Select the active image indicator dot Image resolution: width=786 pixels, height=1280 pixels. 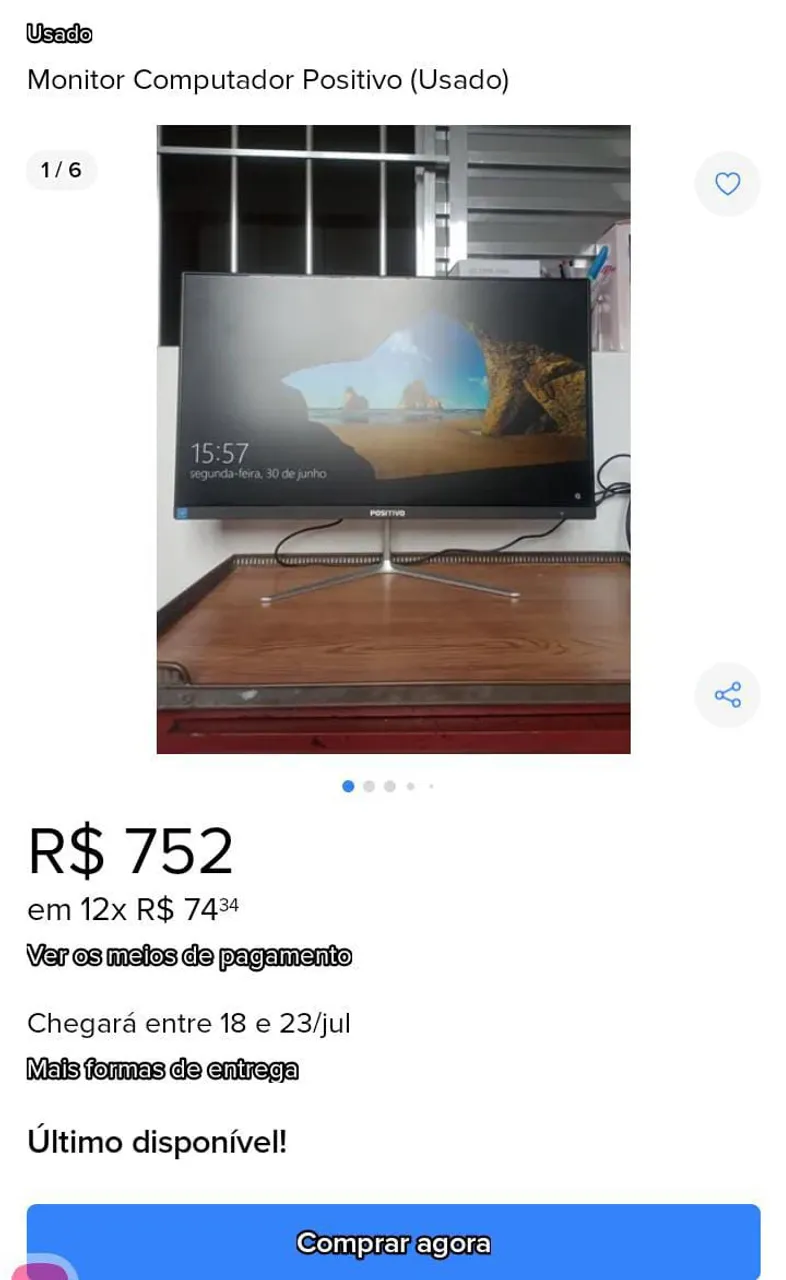point(348,786)
